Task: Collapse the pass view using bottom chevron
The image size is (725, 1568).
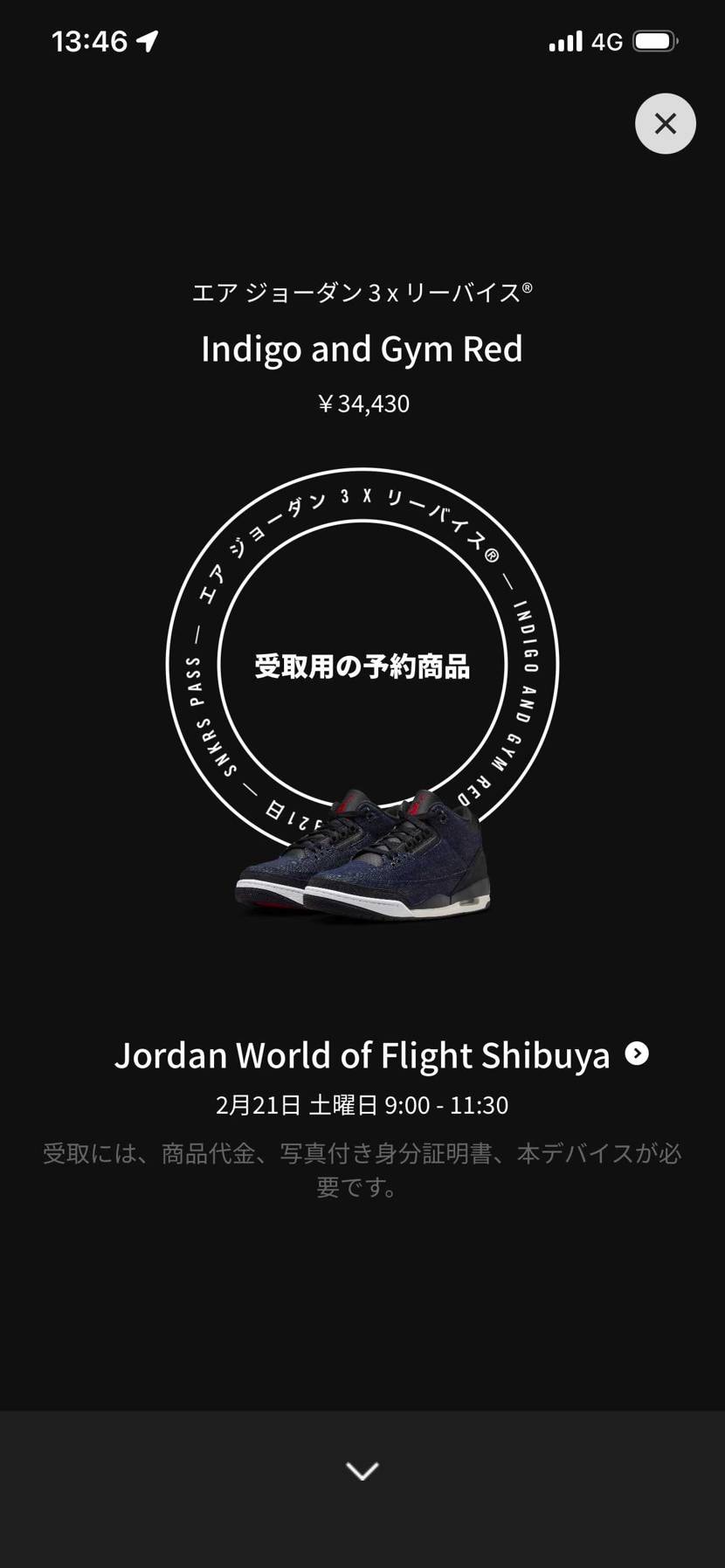Action: click(362, 1471)
